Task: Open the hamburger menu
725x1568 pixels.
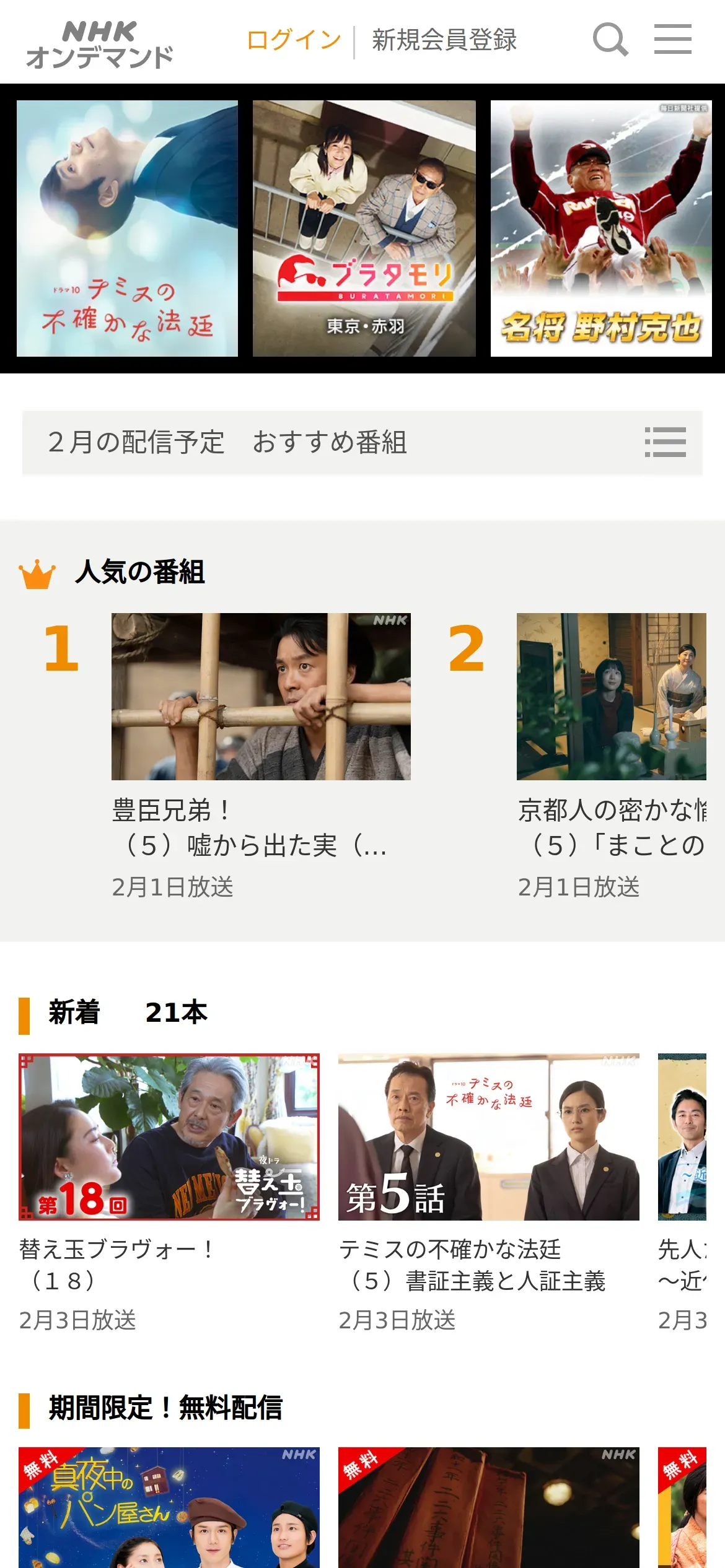Action: (672, 40)
